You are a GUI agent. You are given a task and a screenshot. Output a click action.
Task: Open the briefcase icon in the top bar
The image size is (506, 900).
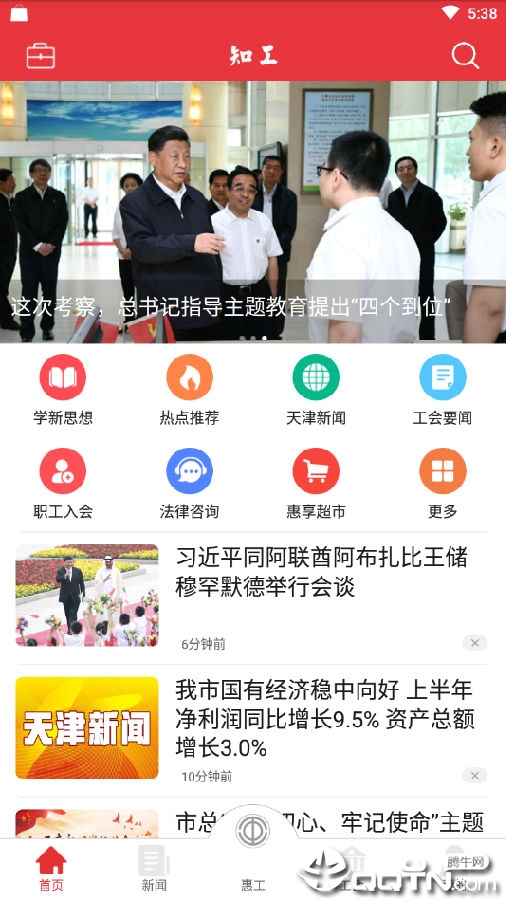click(x=41, y=56)
